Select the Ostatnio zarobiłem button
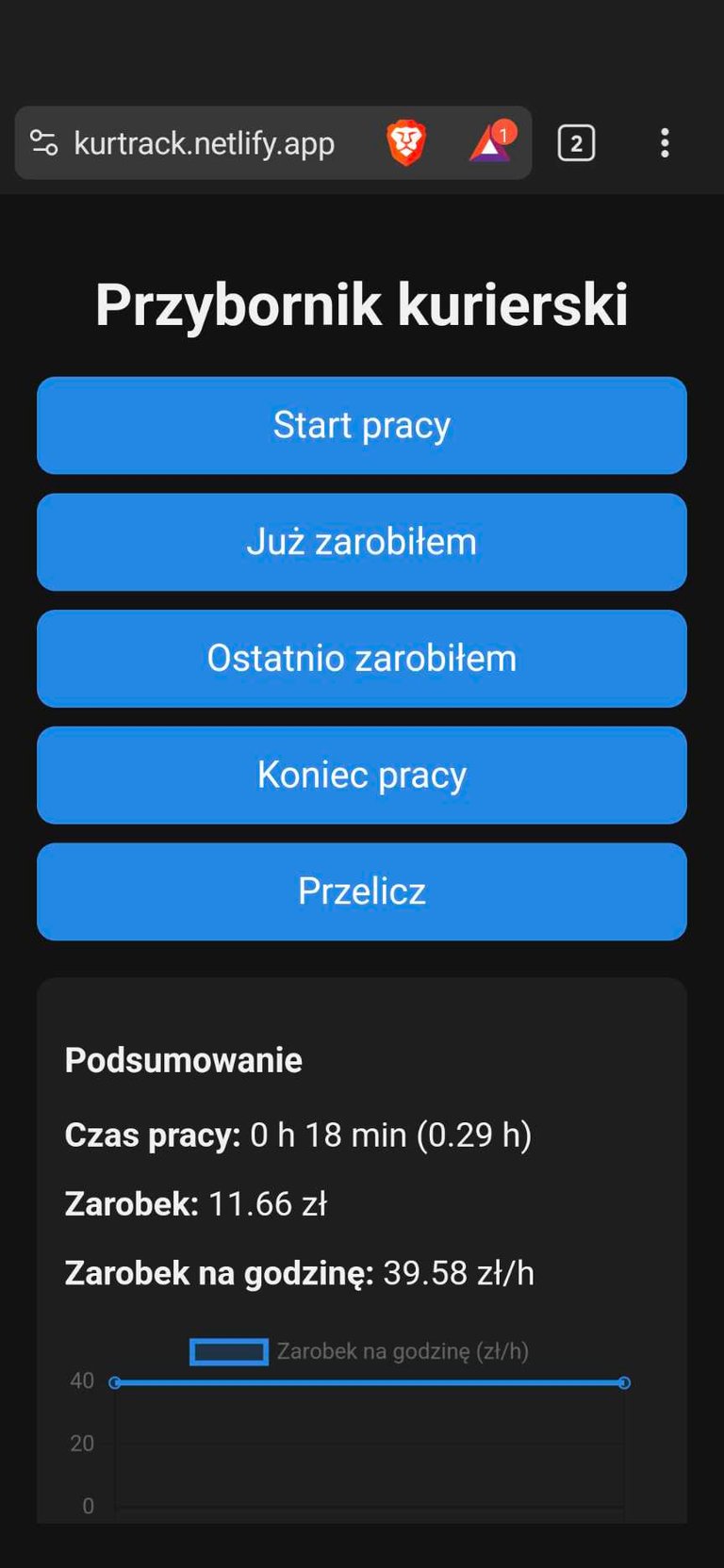The image size is (724, 1568). [362, 659]
